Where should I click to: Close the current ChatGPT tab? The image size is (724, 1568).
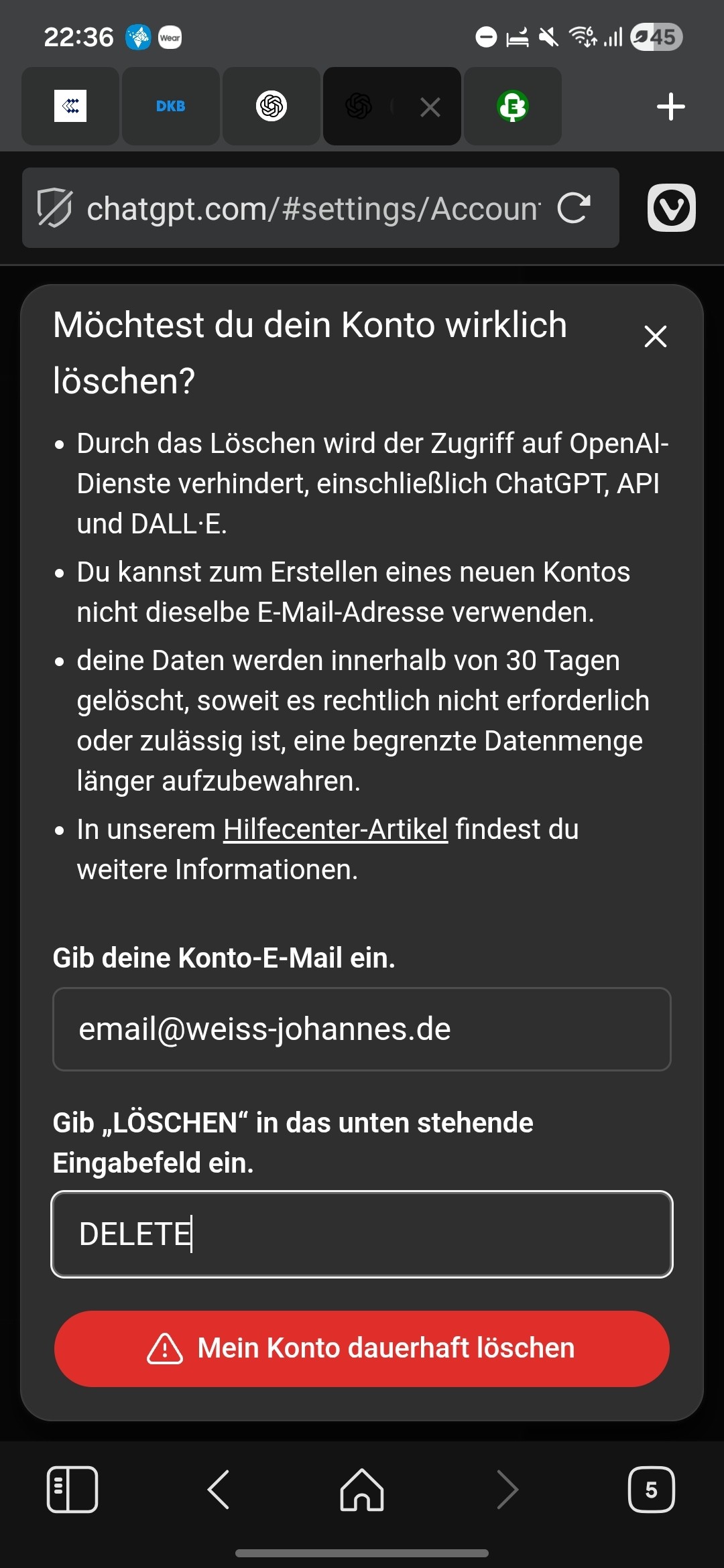430,107
